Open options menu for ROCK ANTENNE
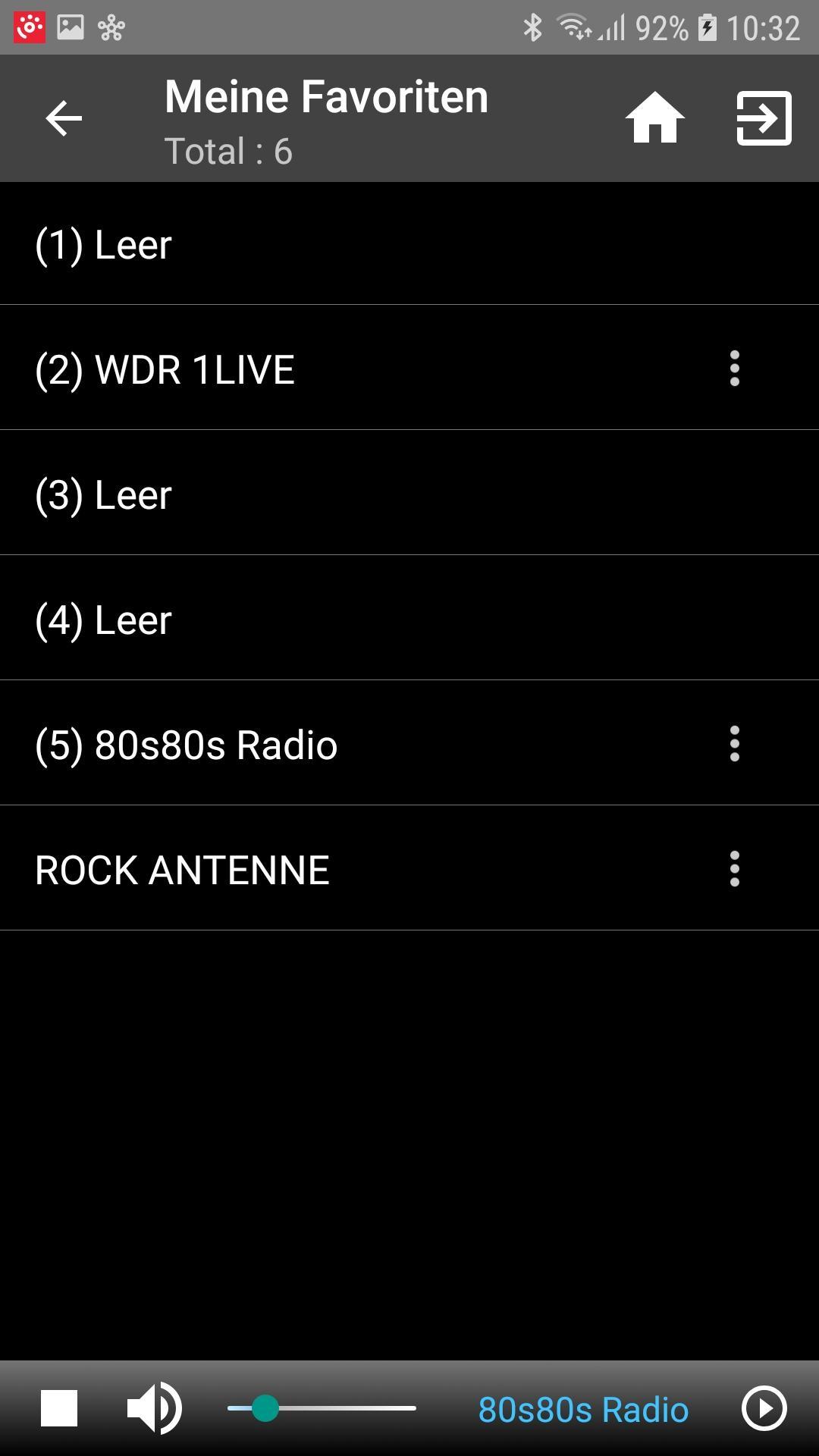The image size is (819, 1456). [x=734, y=869]
